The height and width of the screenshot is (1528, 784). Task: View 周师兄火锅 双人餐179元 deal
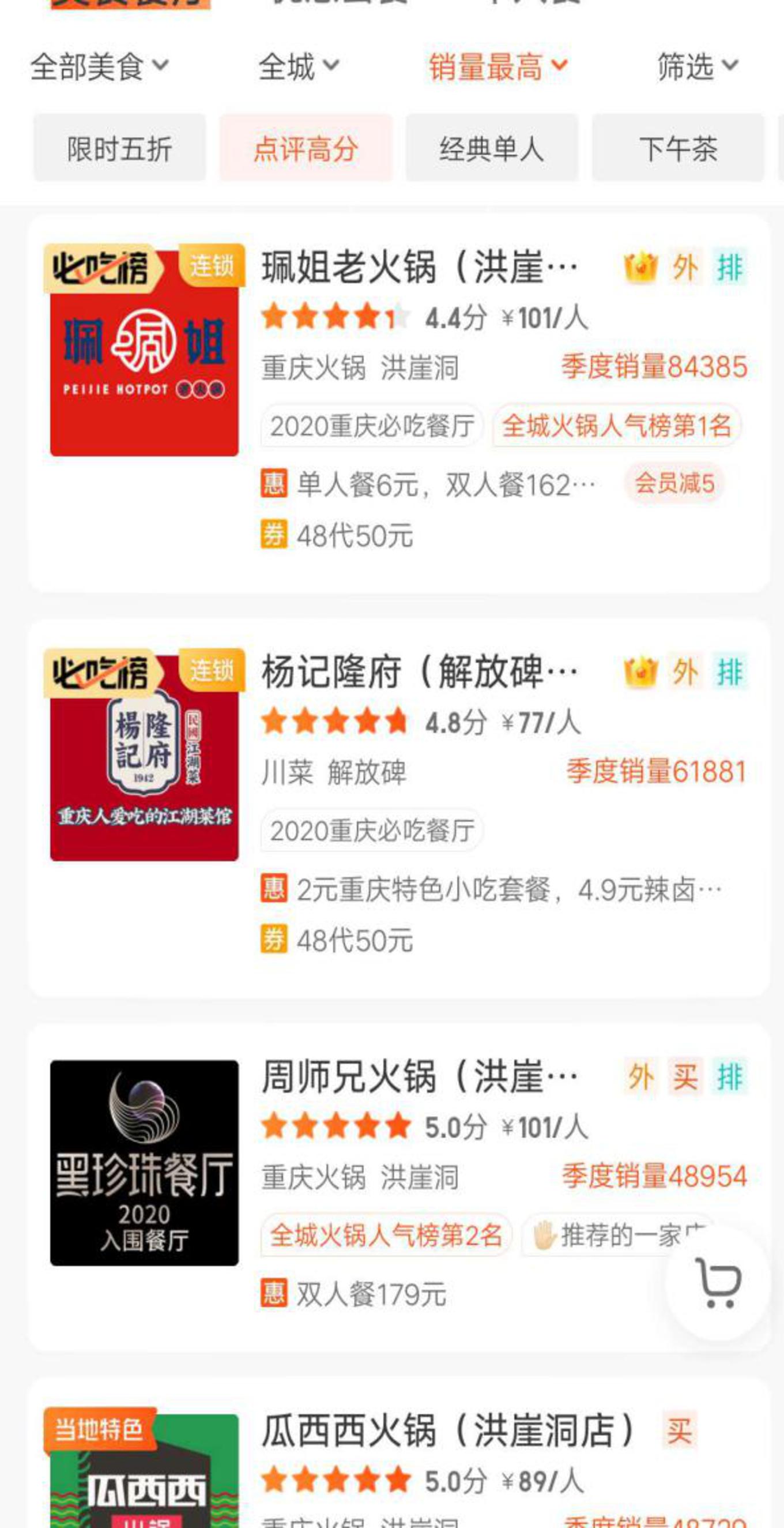click(x=371, y=1294)
